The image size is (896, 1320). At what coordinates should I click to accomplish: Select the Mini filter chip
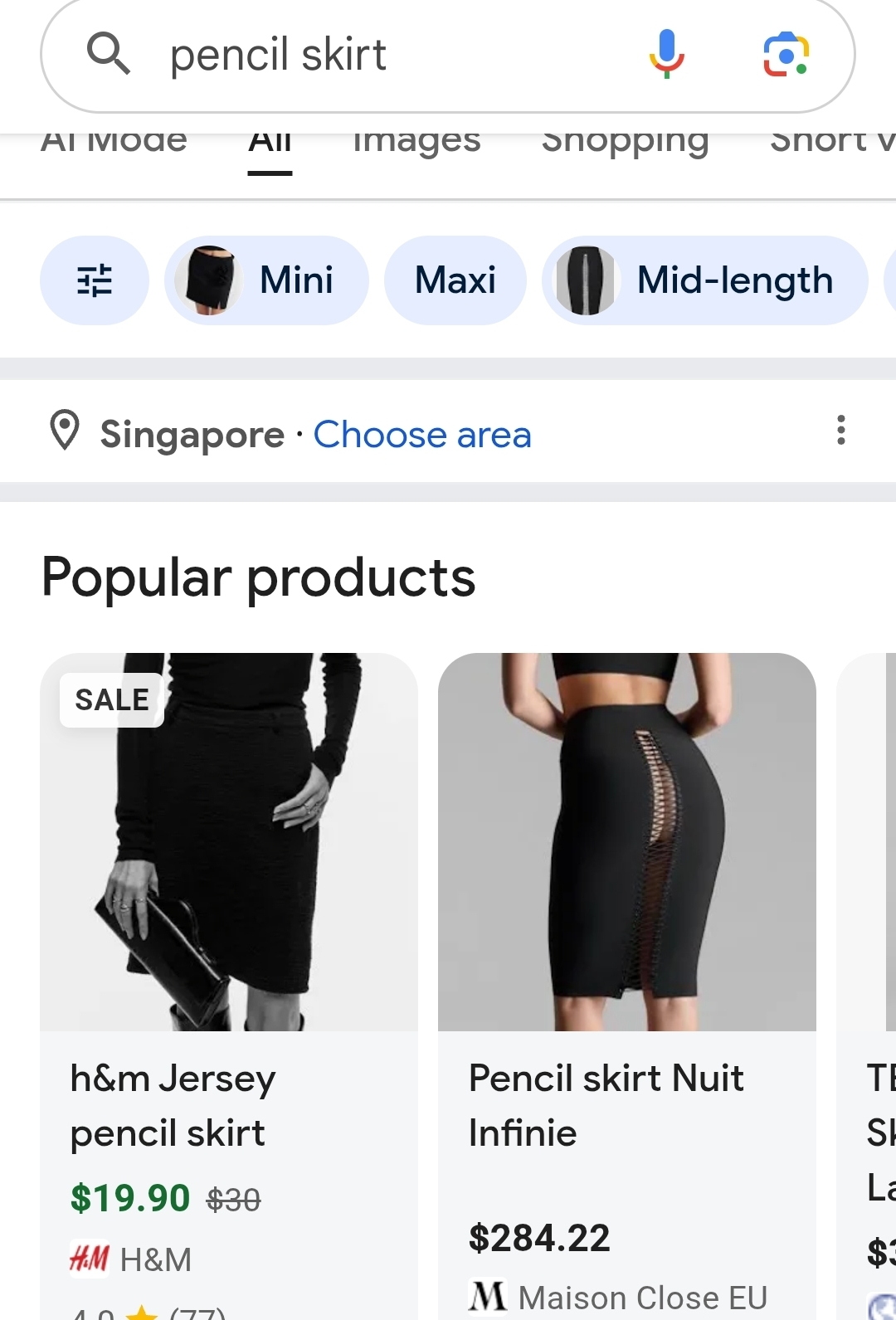click(x=266, y=280)
